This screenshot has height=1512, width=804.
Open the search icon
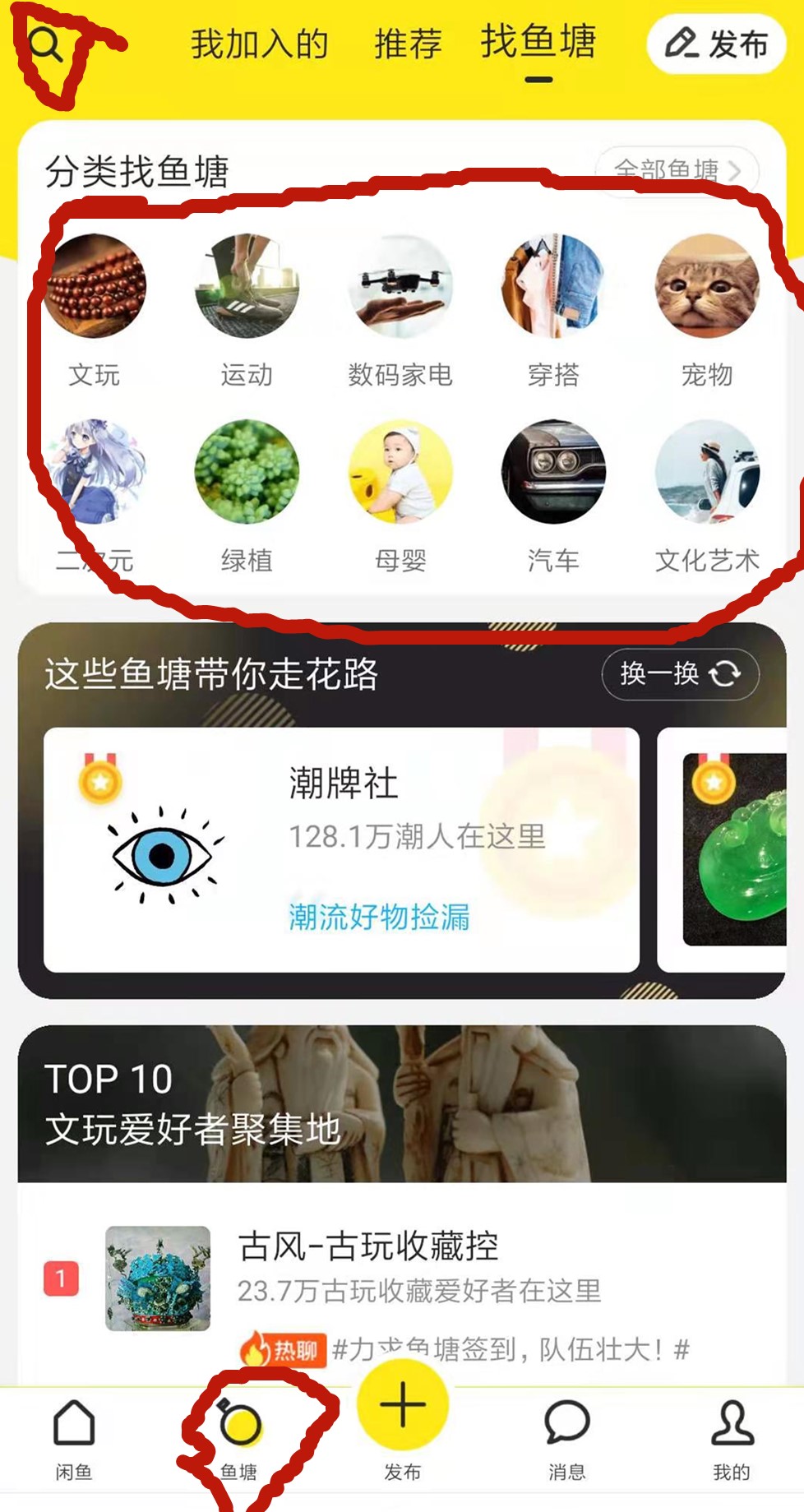(46, 45)
